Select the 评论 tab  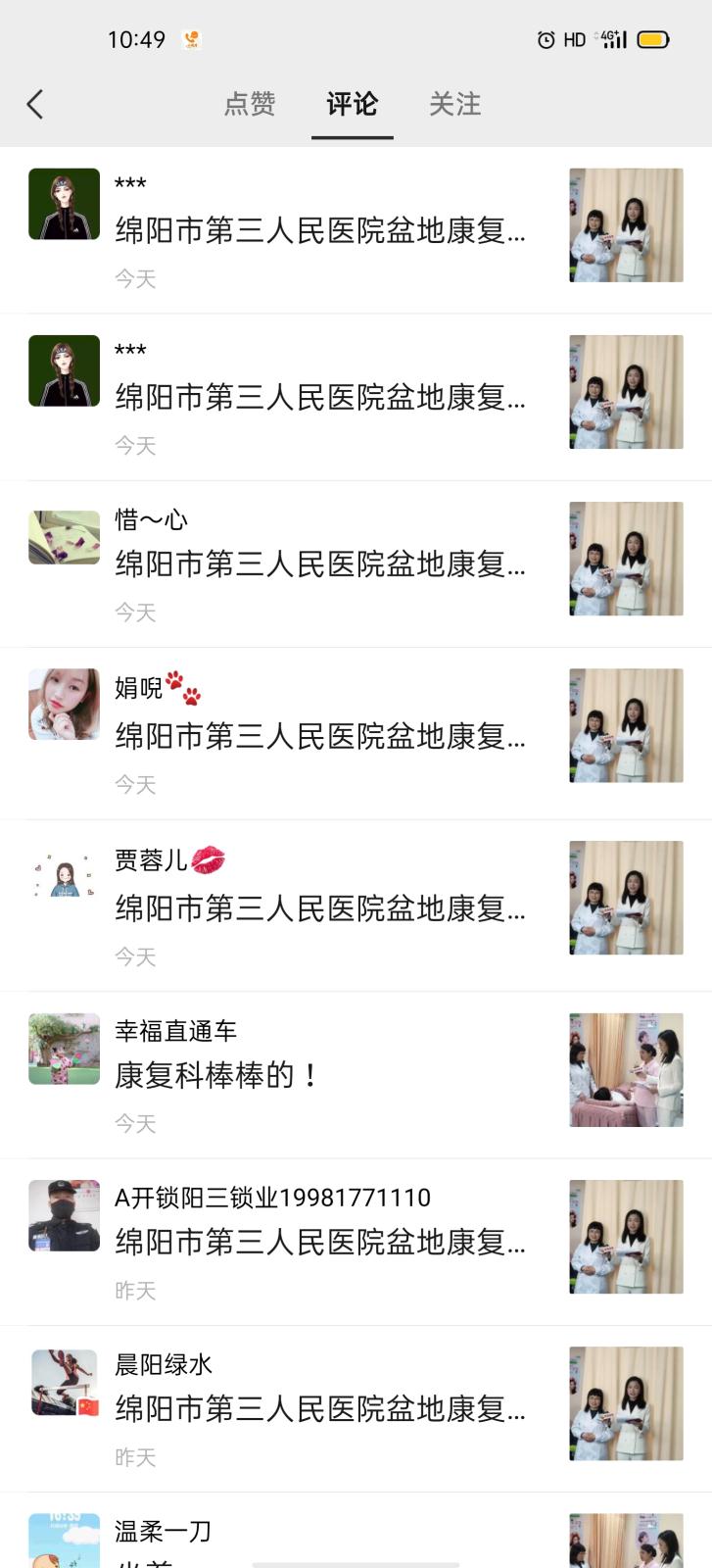coord(351,103)
